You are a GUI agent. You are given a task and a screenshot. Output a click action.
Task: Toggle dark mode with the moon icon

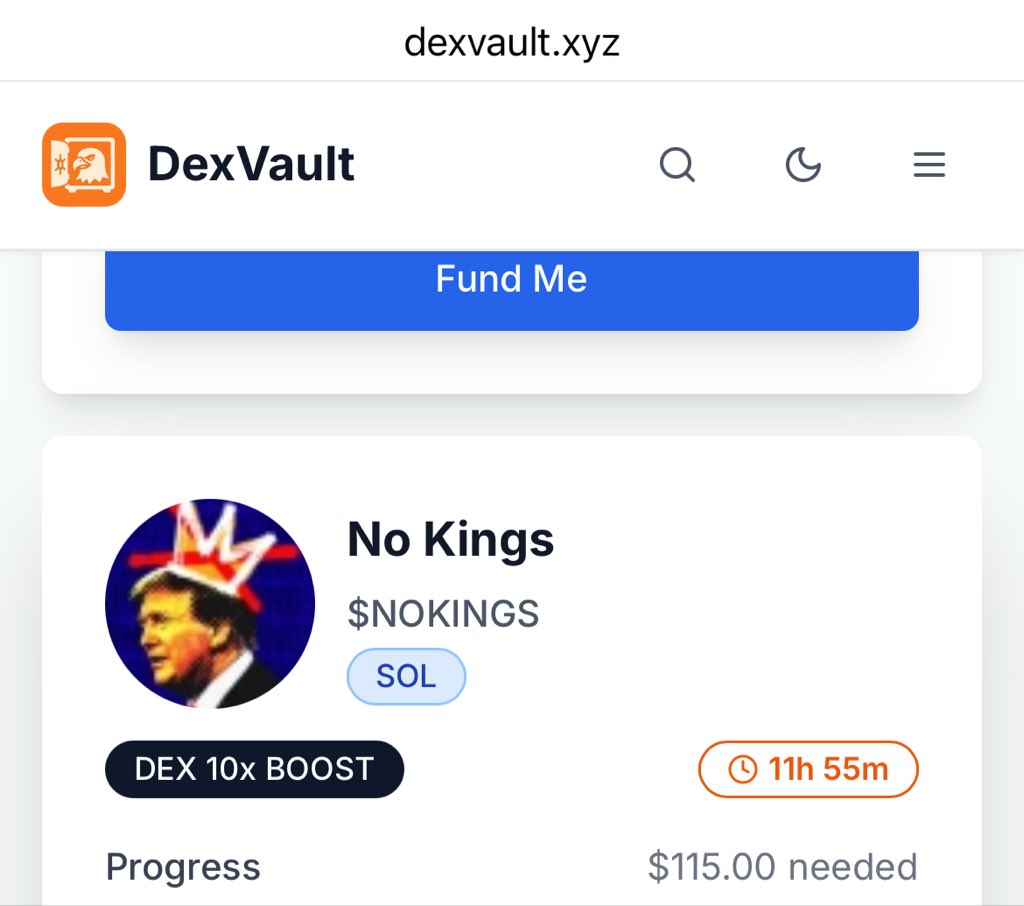803,165
